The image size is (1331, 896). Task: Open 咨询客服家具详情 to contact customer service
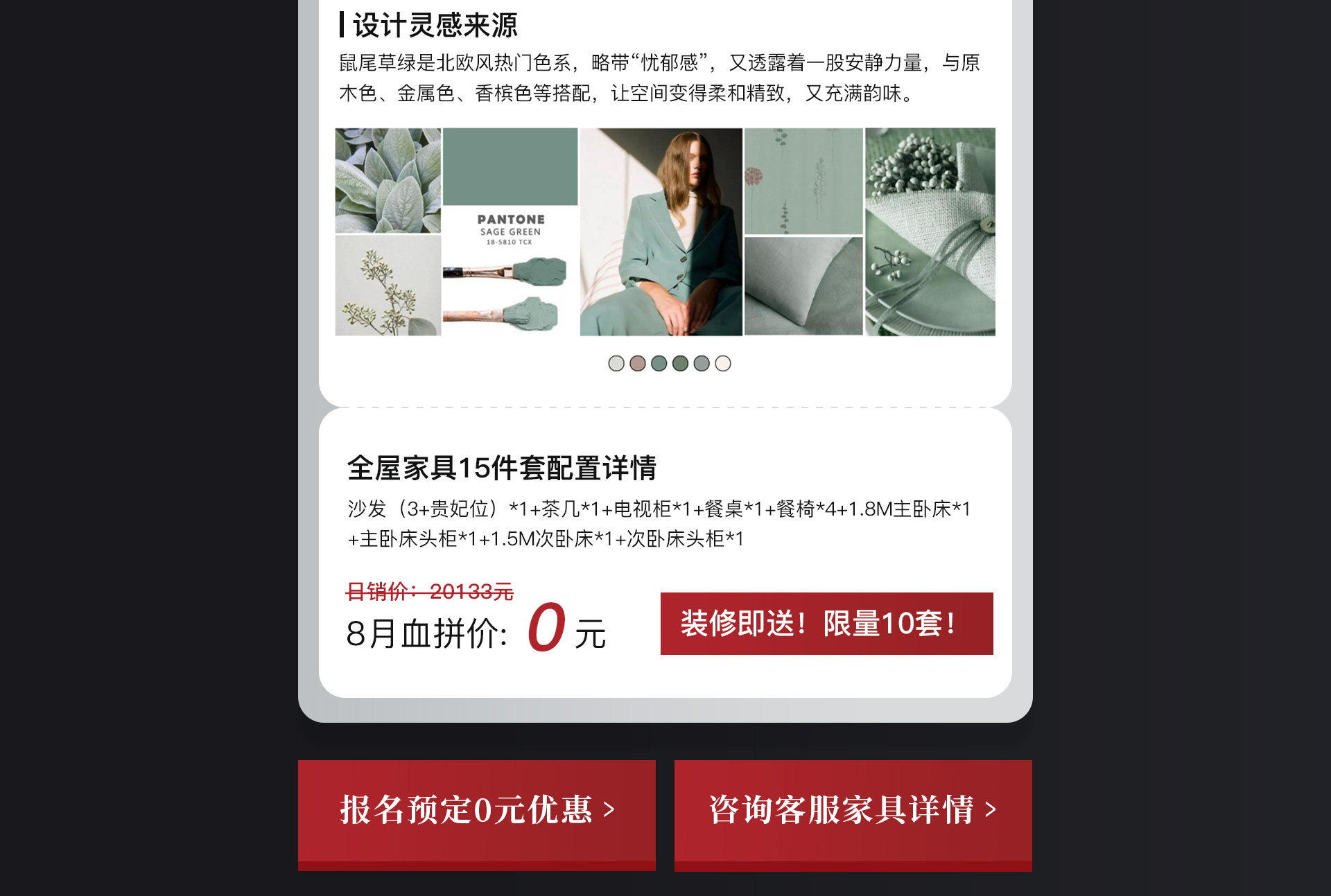853,811
